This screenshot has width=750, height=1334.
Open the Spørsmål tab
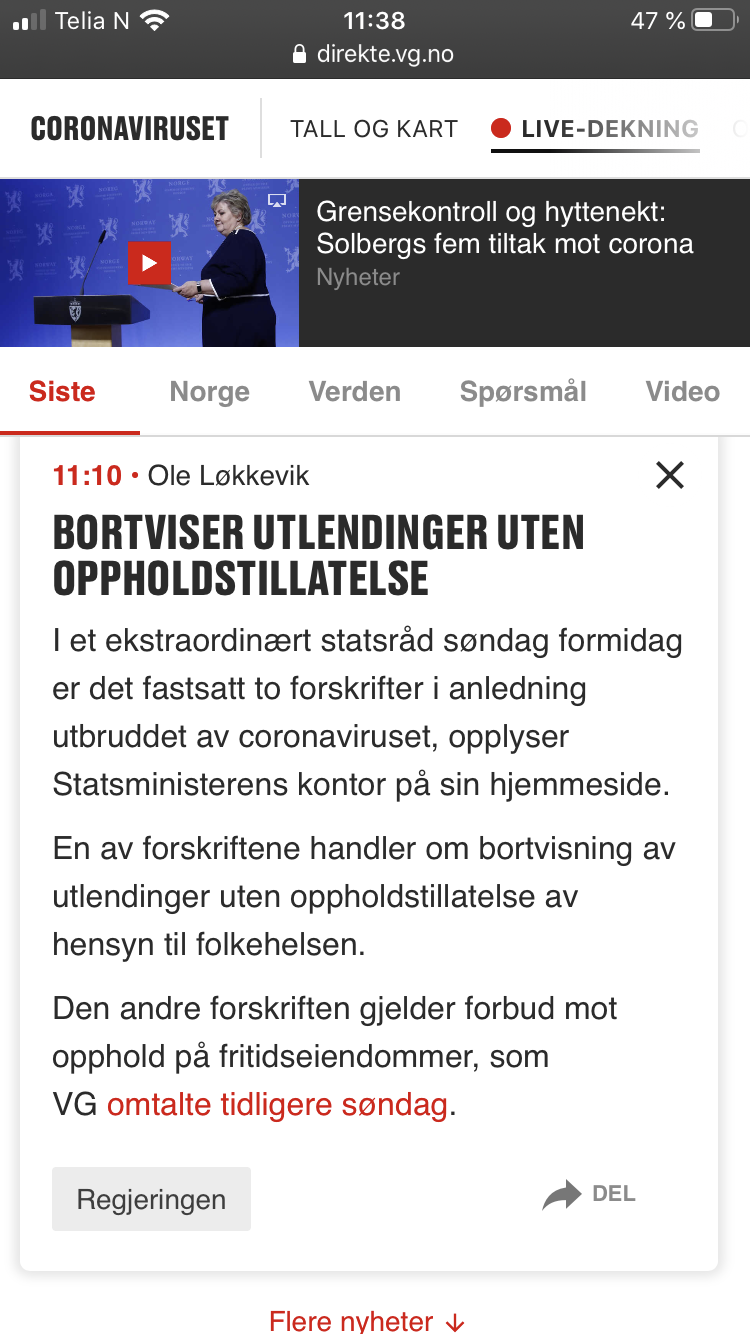(523, 392)
